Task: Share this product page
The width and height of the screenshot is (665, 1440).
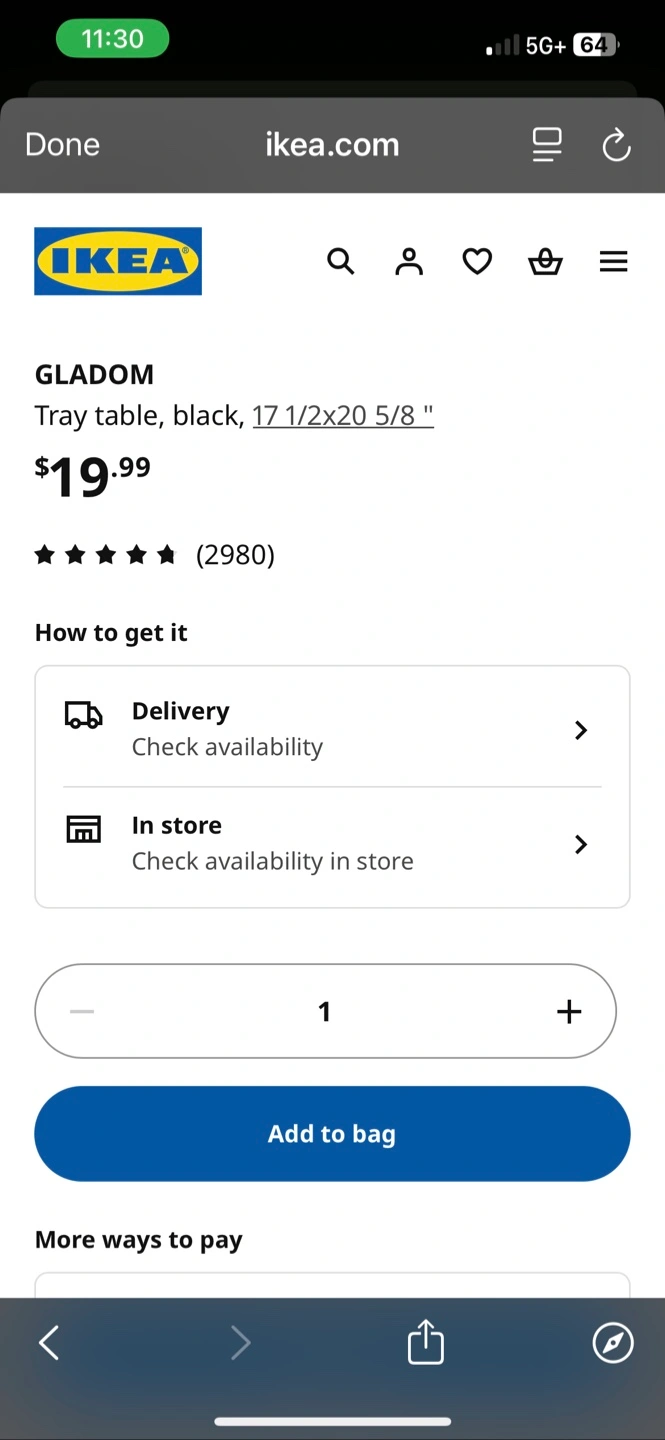Action: 425,1342
